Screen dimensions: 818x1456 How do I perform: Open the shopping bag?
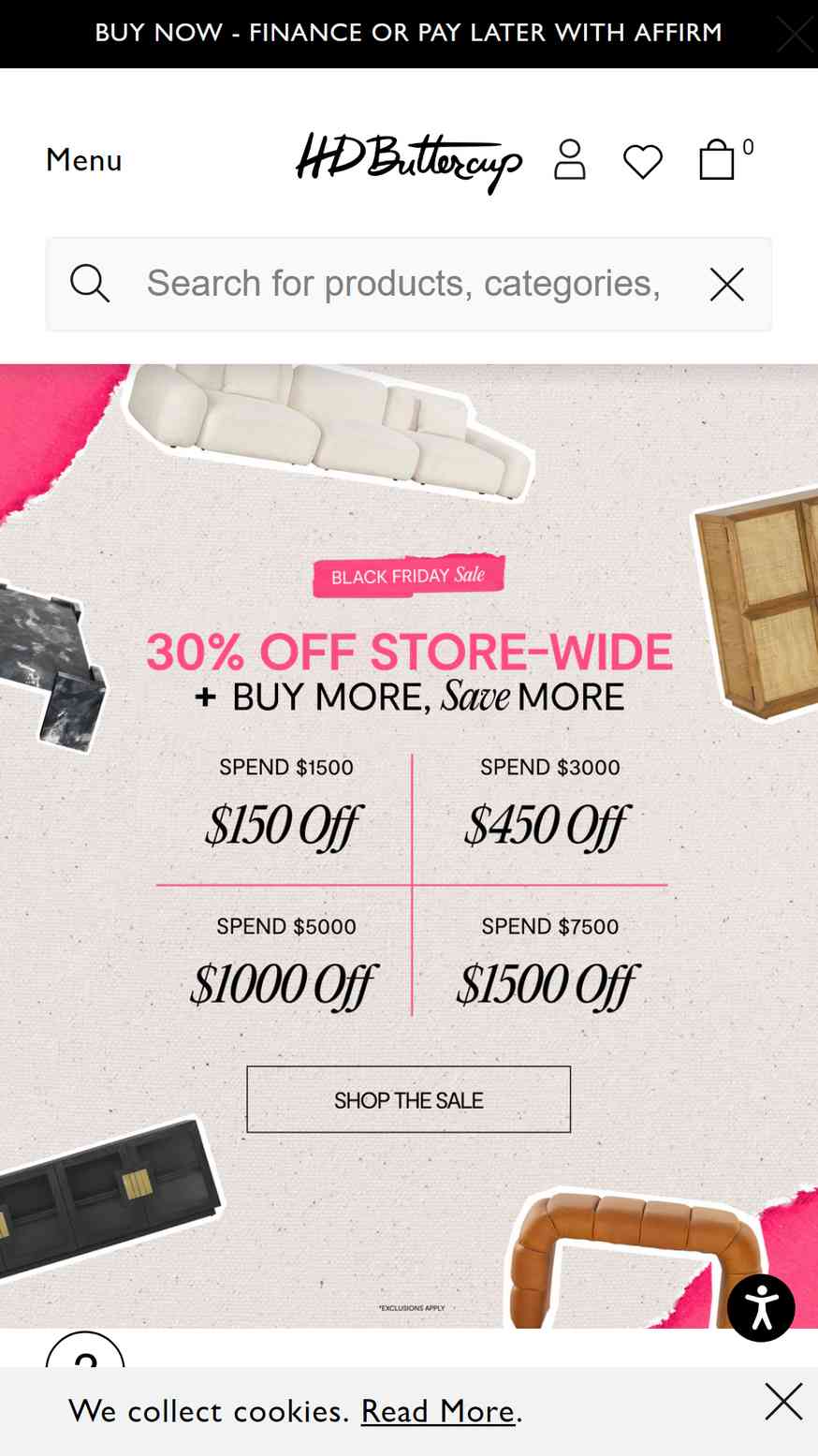coord(718,159)
